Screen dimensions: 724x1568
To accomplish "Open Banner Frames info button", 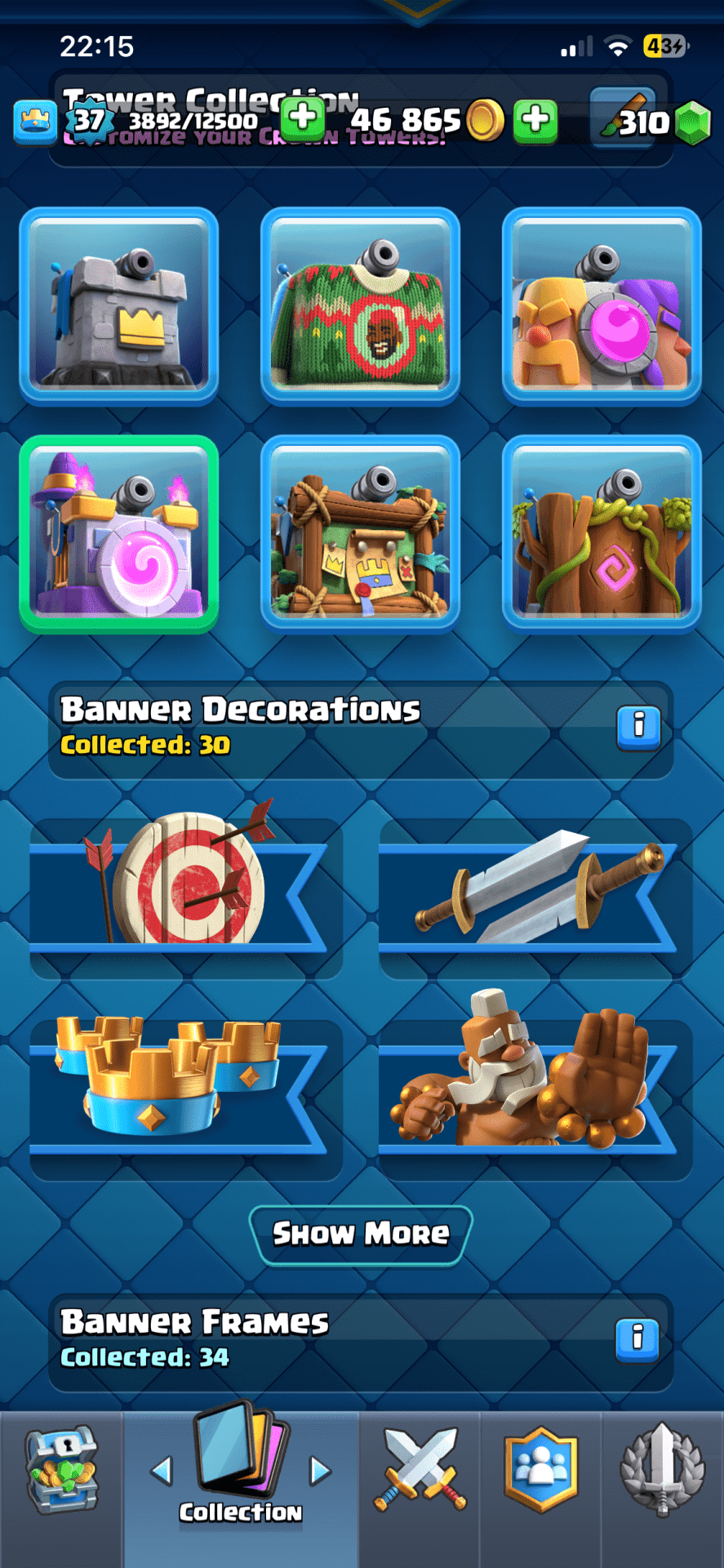I will (637, 1338).
